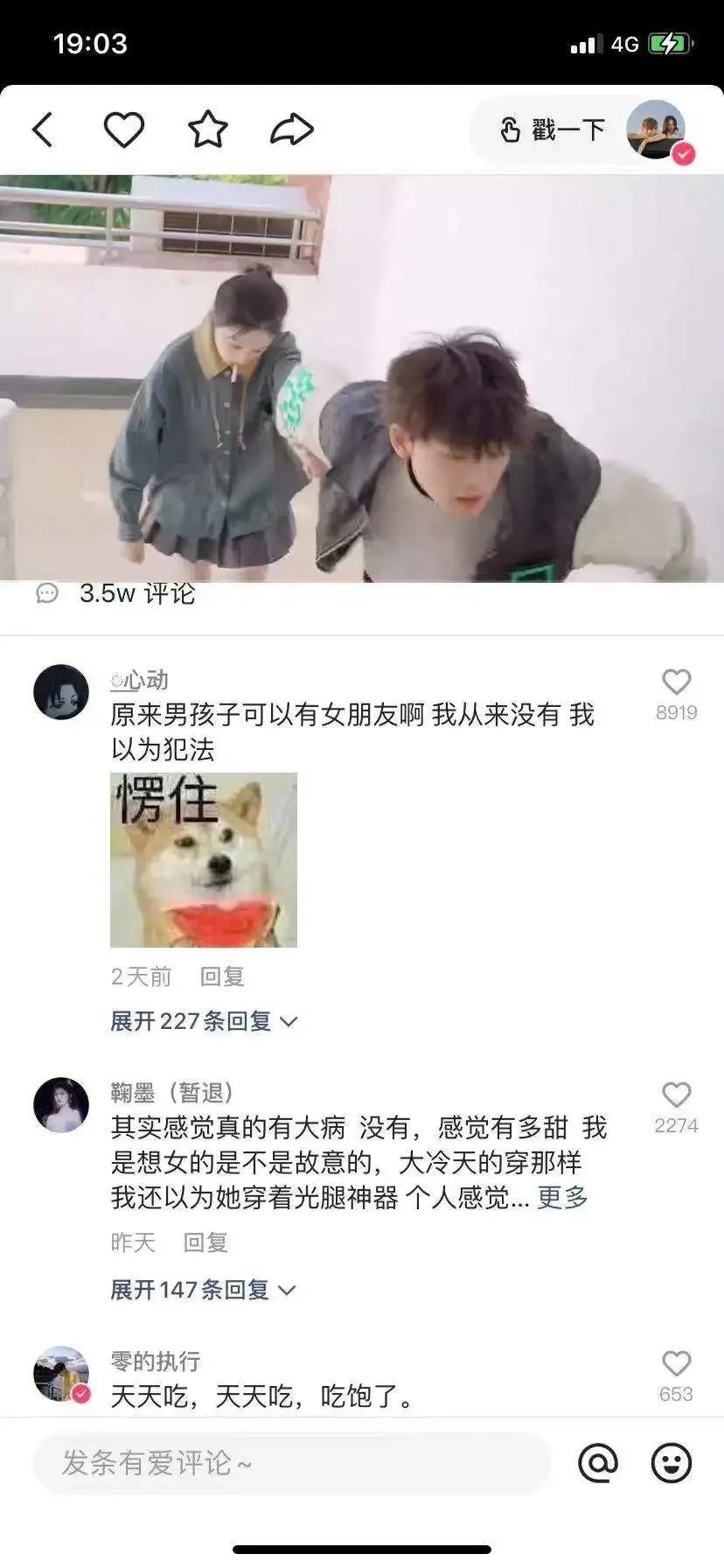The width and height of the screenshot is (724, 1568).
Task: Tap the 戳一下 button
Action: click(x=553, y=130)
